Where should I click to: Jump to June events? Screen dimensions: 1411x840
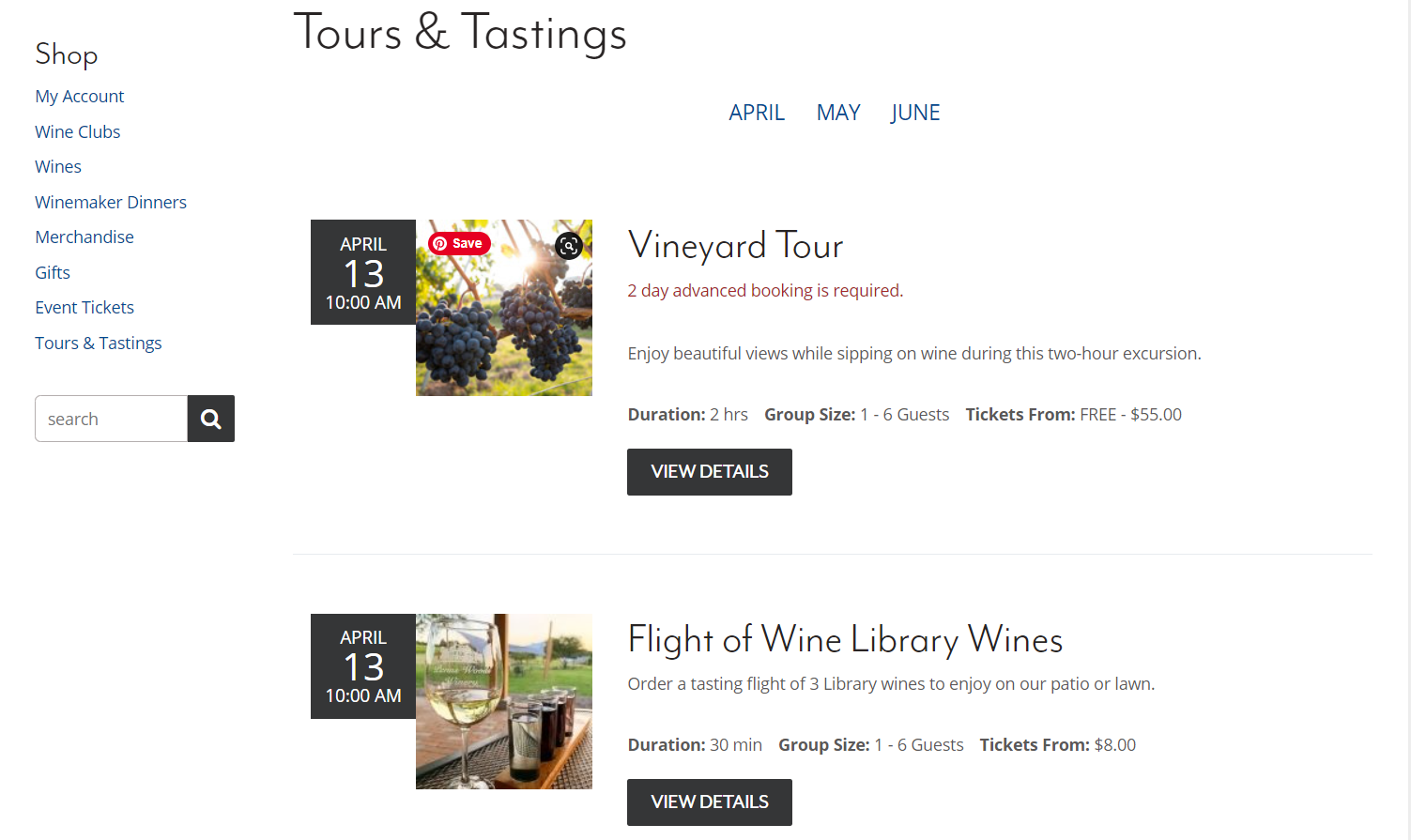pyautogui.click(x=915, y=113)
